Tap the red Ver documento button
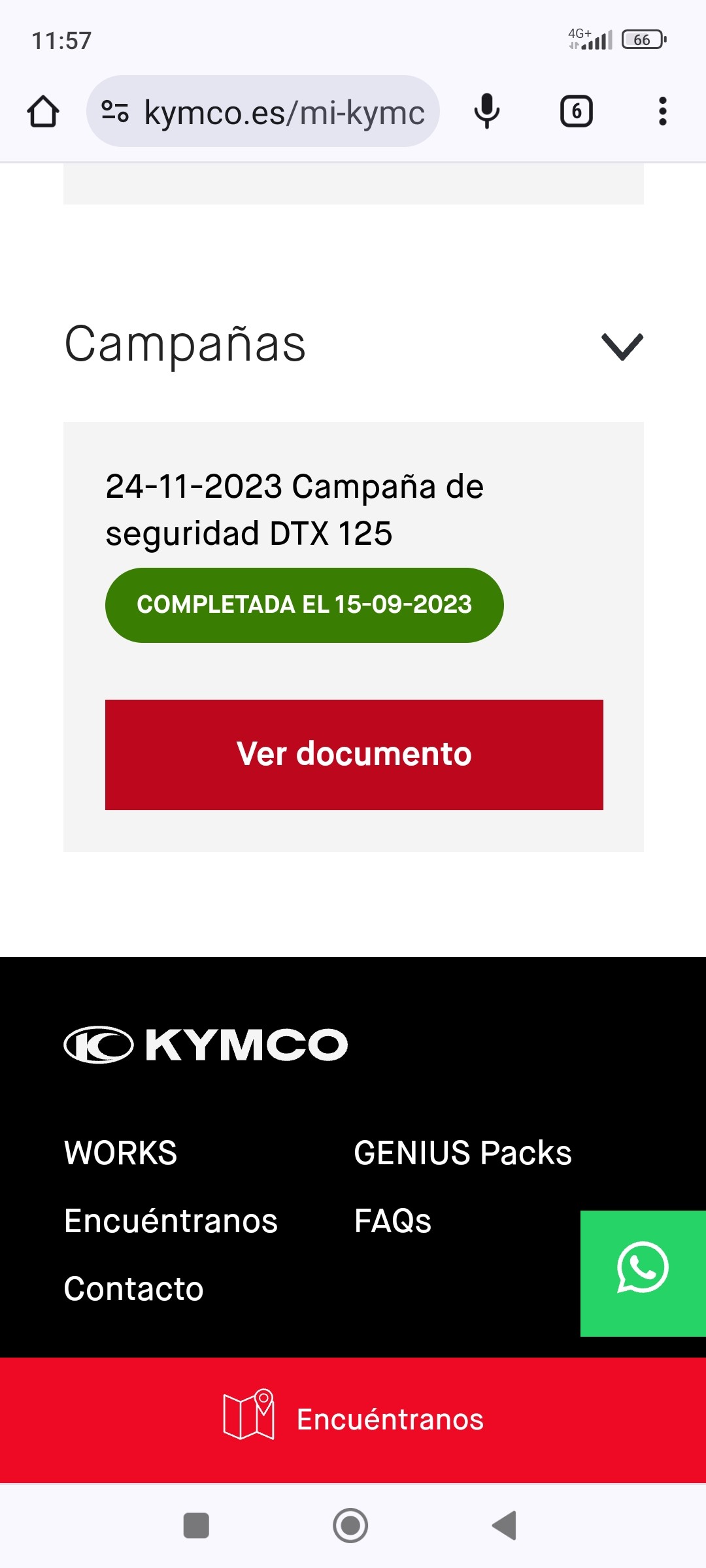The image size is (706, 1568). click(354, 755)
